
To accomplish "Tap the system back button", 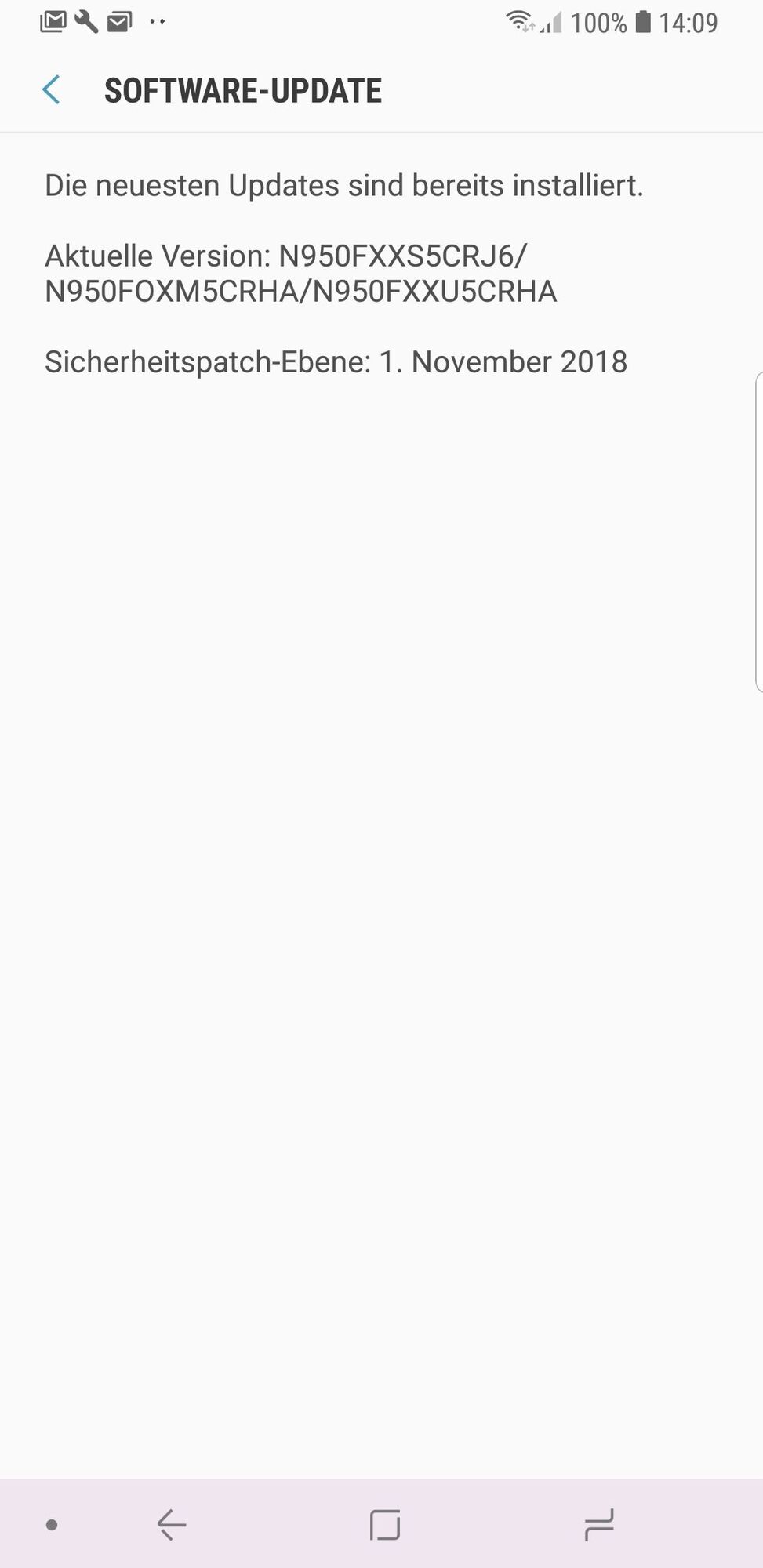I will [172, 1525].
